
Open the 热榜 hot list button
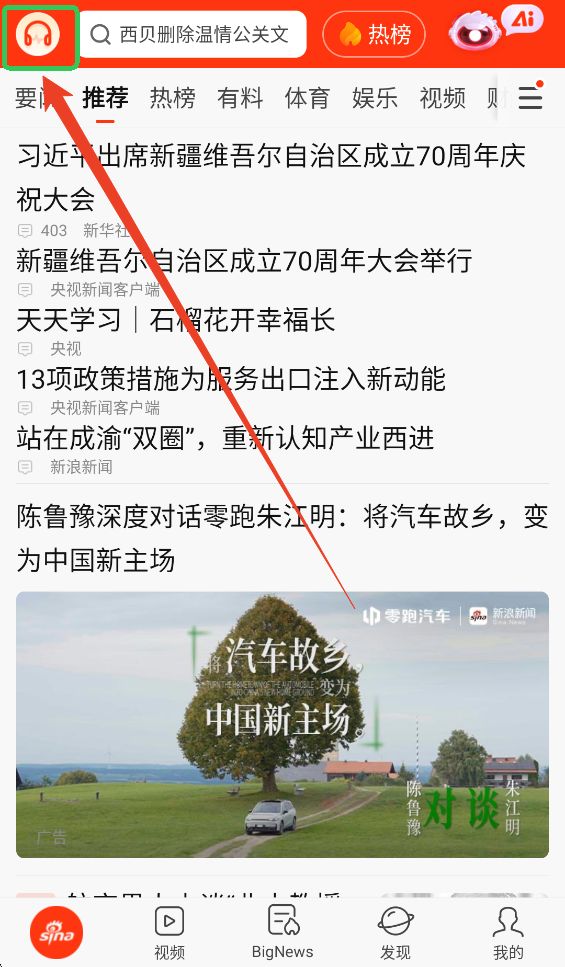click(x=374, y=35)
